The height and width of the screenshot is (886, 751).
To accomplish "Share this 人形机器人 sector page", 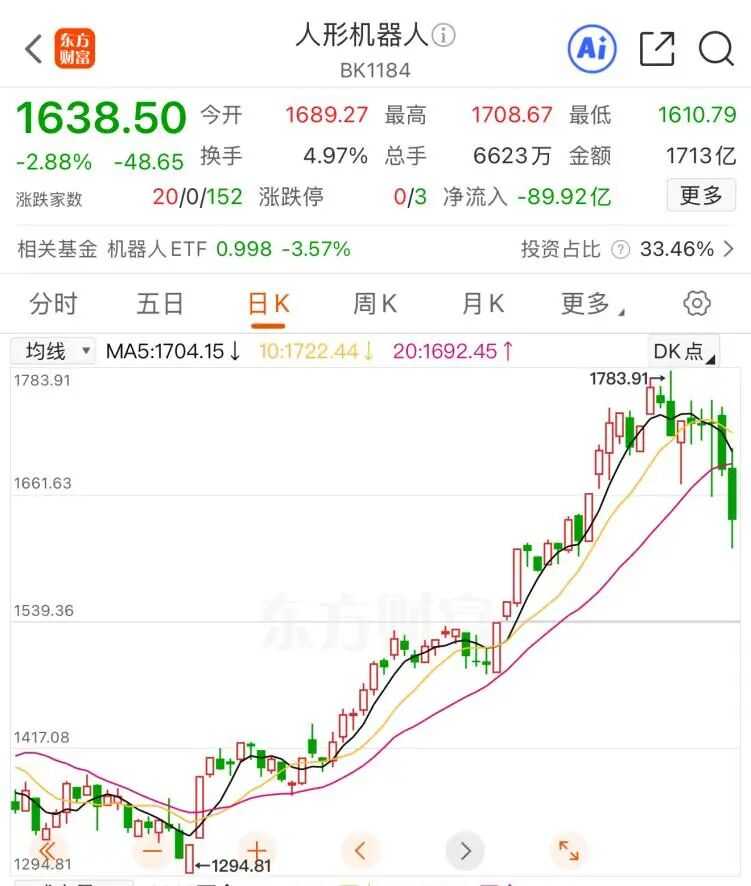I will tap(657, 48).
